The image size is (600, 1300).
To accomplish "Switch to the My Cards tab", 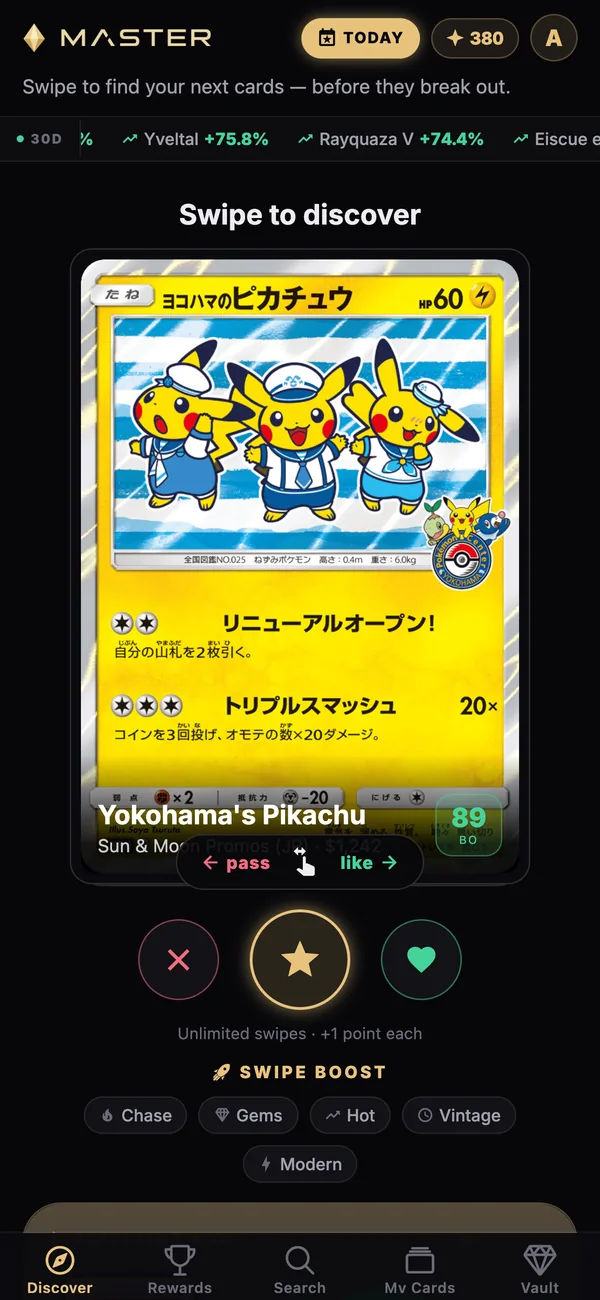I will coord(420,1269).
